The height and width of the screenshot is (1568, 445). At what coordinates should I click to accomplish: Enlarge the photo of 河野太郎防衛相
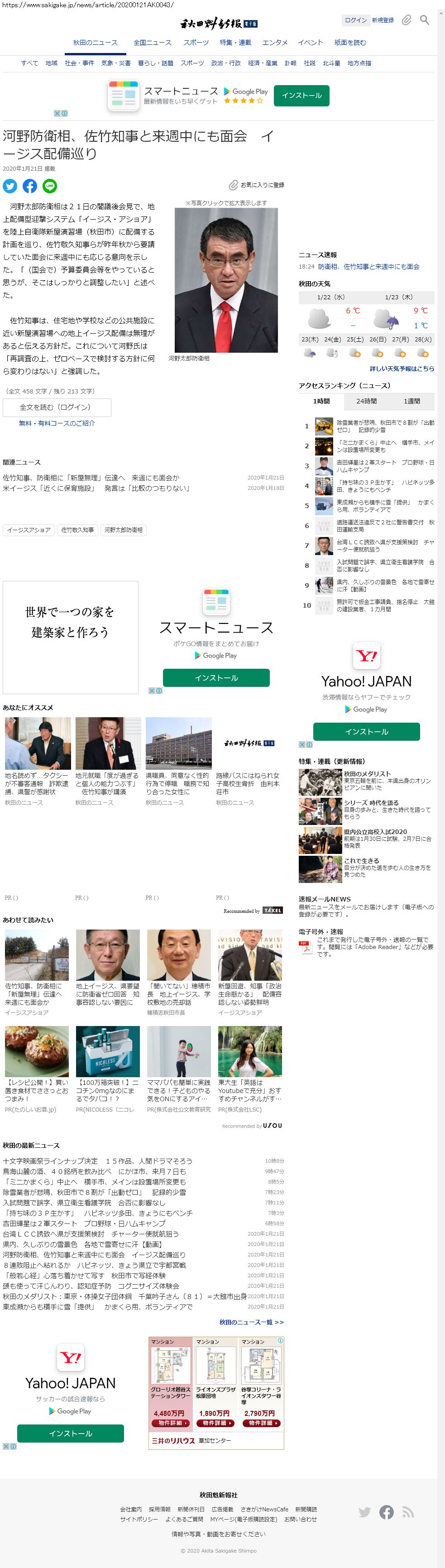tap(226, 280)
